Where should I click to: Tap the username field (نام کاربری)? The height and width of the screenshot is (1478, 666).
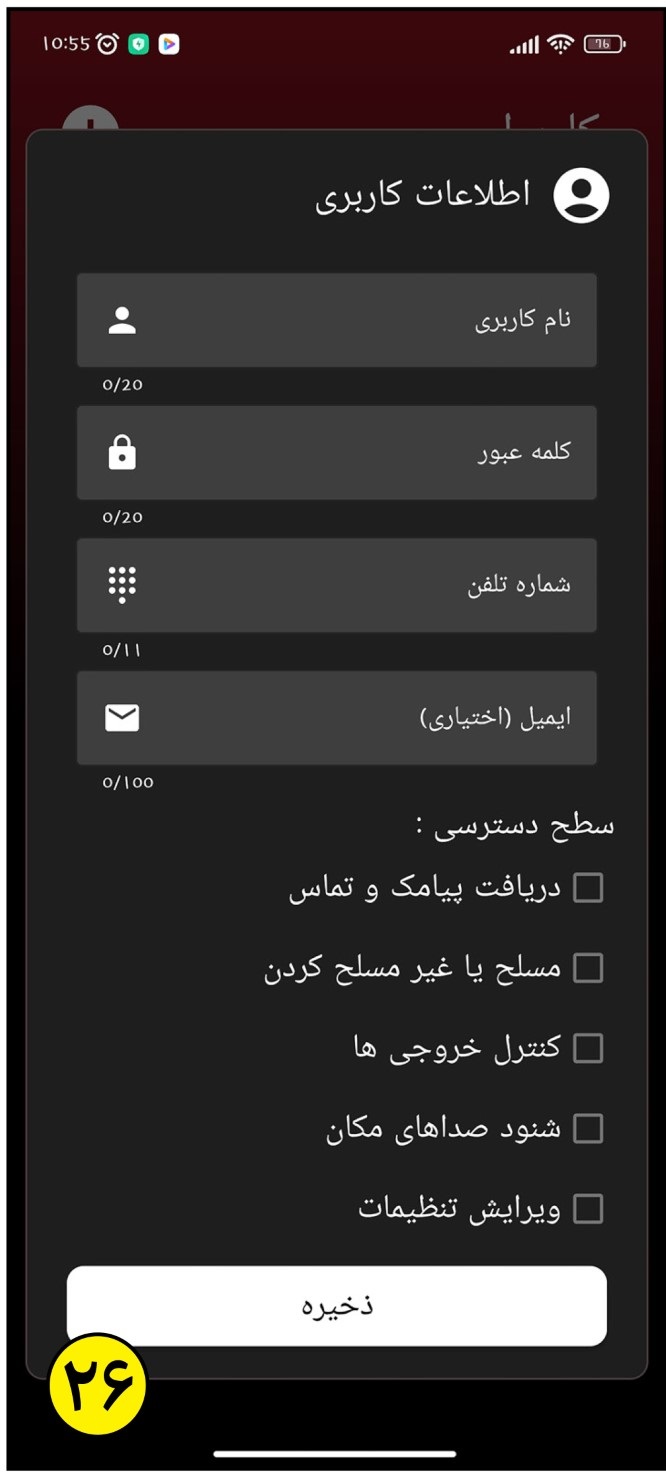(337, 320)
